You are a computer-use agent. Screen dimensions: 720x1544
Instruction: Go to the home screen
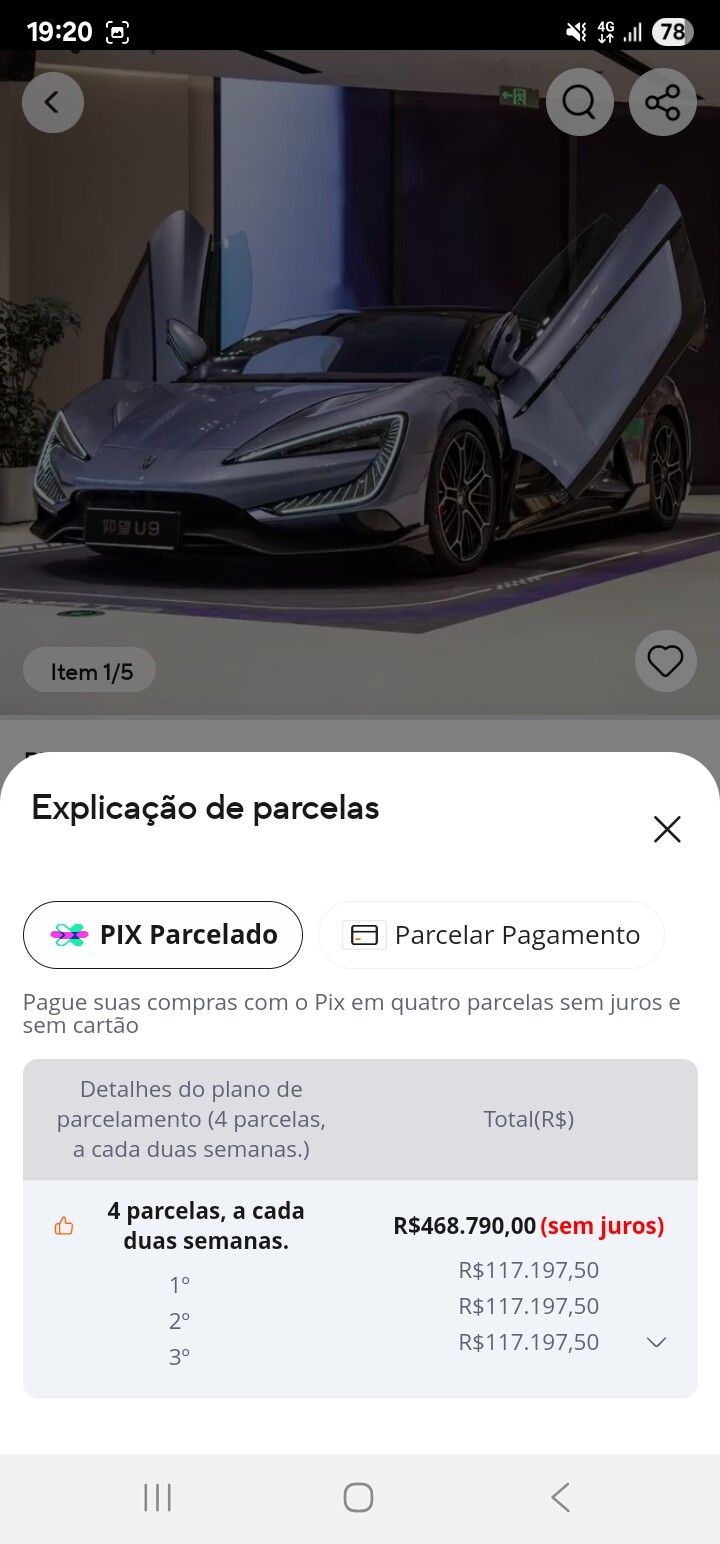[358, 1497]
